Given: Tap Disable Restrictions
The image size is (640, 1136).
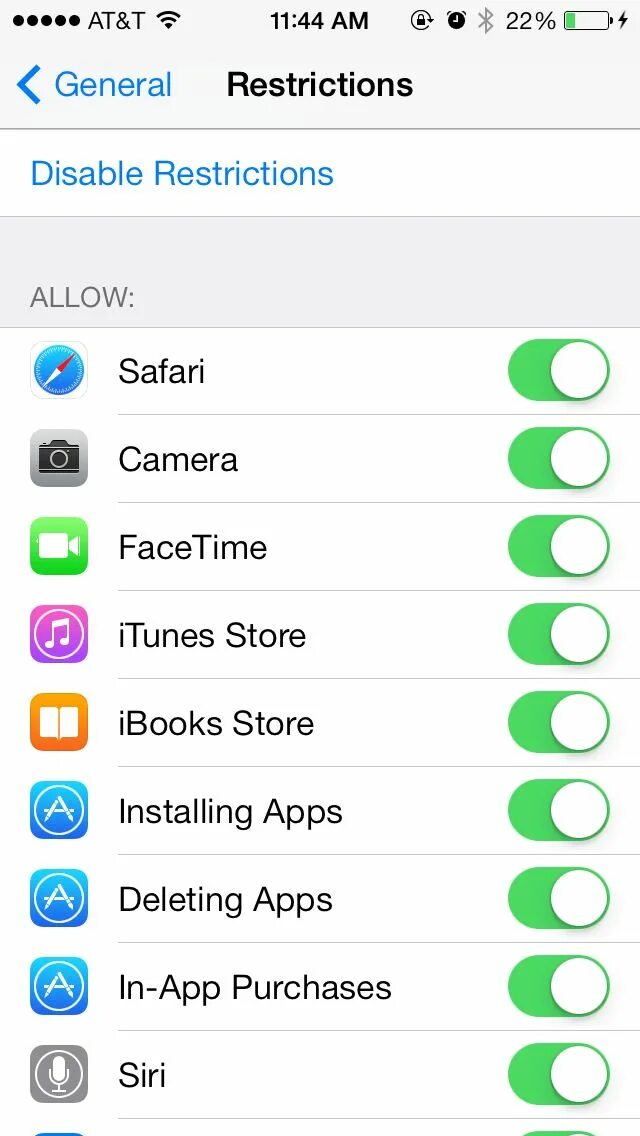Looking at the screenshot, I should click(x=182, y=173).
